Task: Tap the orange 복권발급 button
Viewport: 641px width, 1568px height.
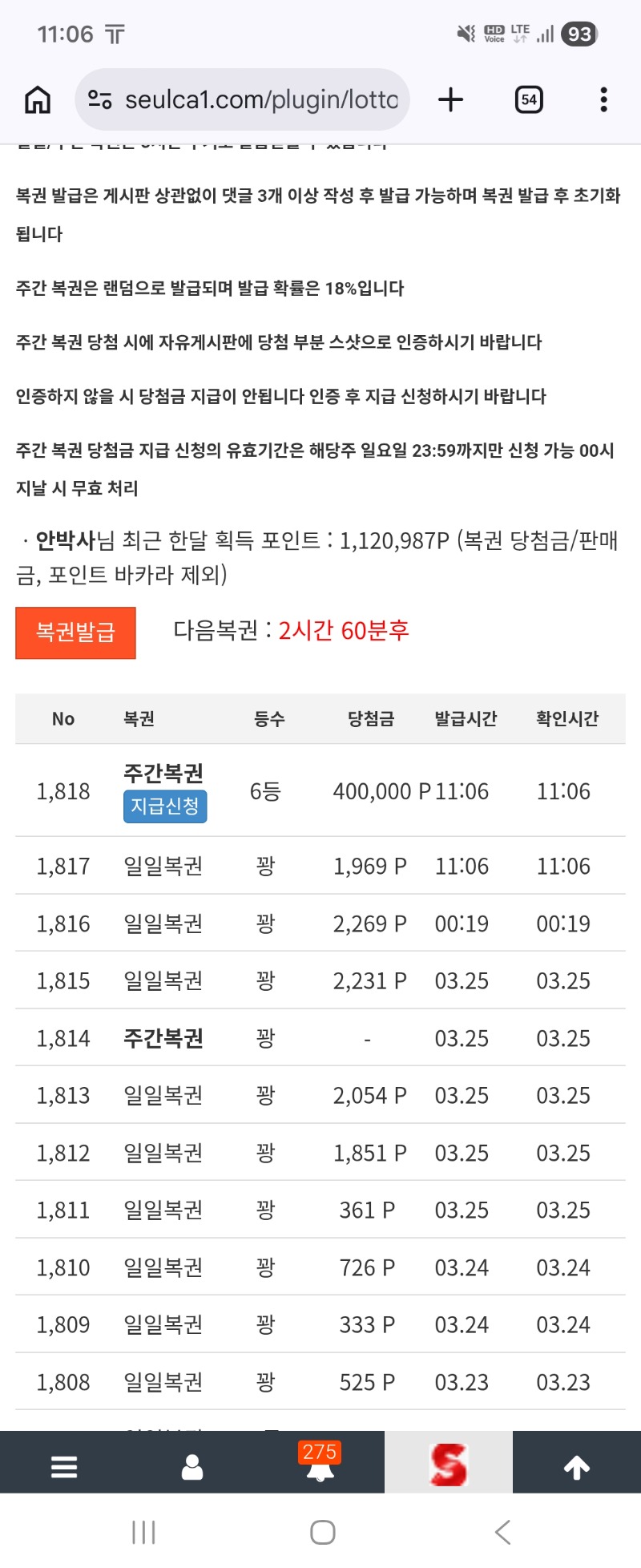Action: click(75, 632)
